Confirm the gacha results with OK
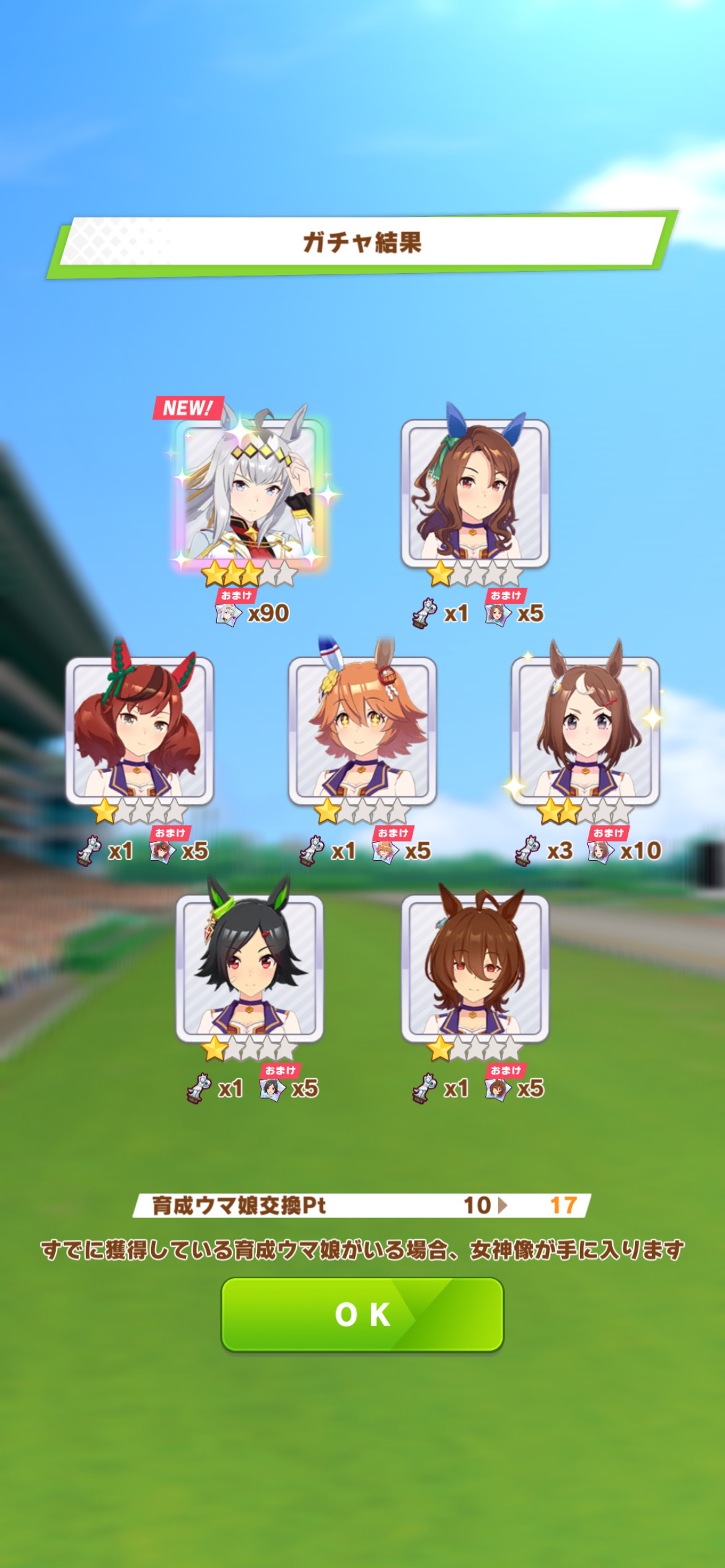The image size is (725, 1568). coord(362,1314)
